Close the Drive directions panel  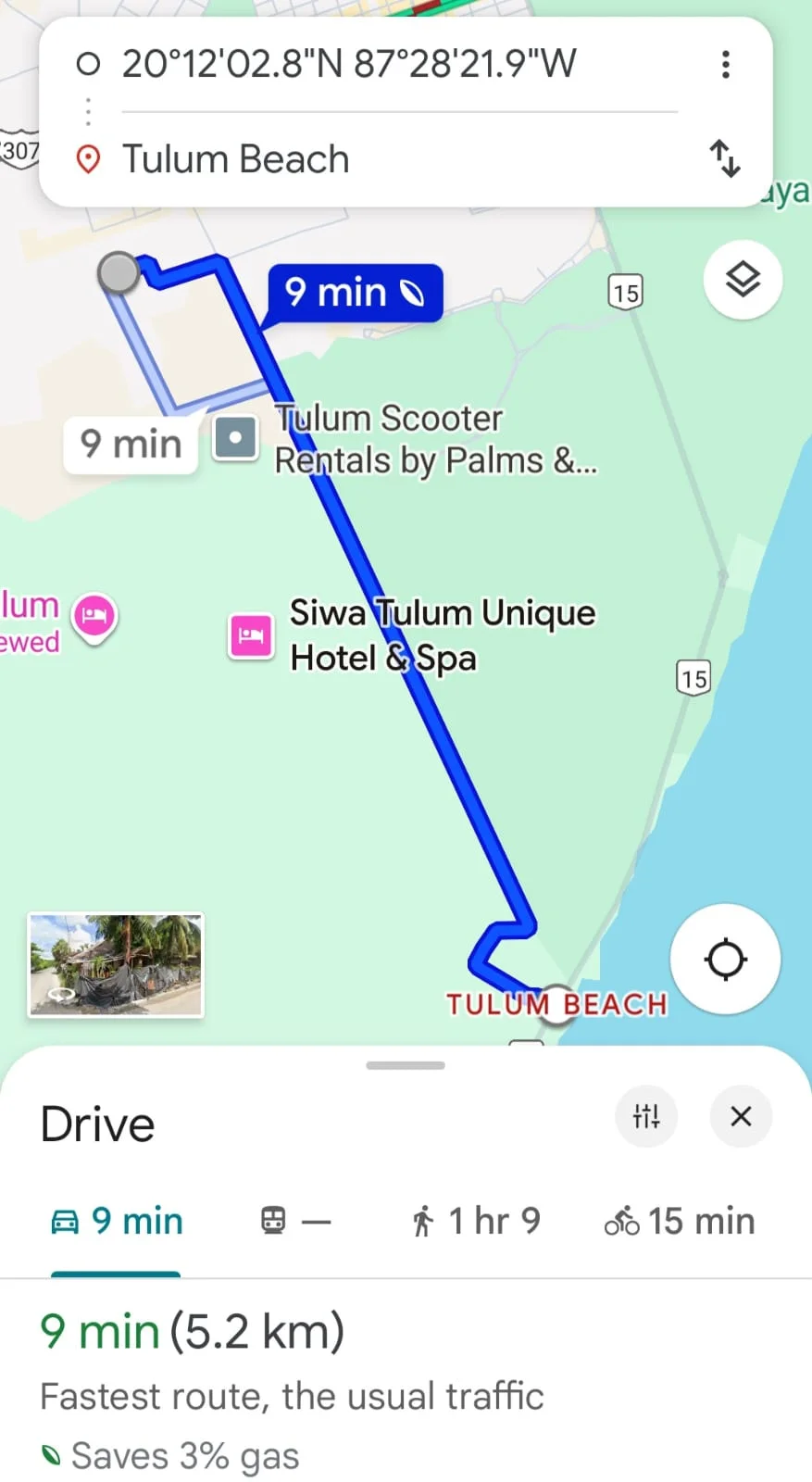tap(741, 1116)
